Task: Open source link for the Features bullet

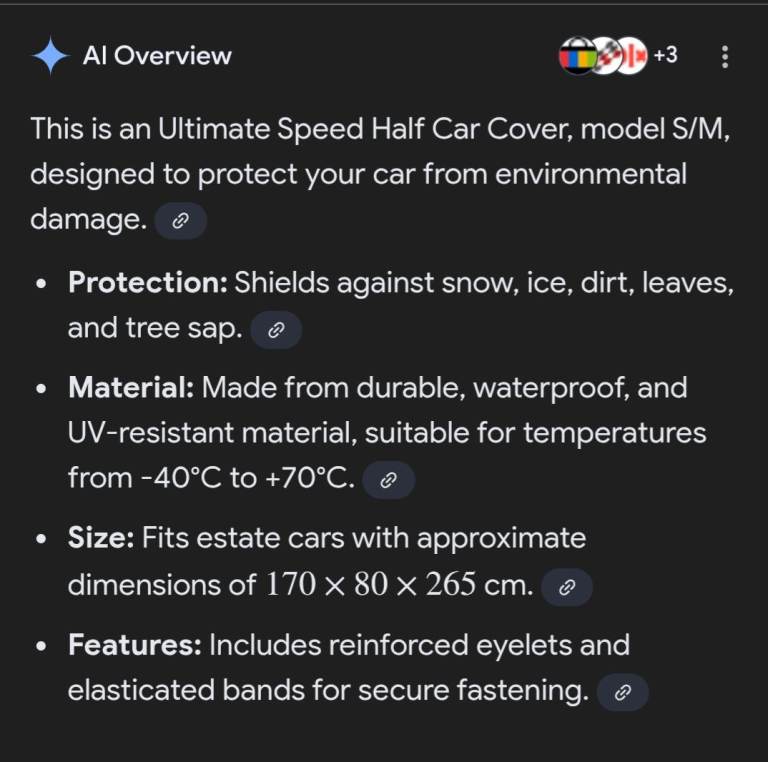Action: [622, 692]
